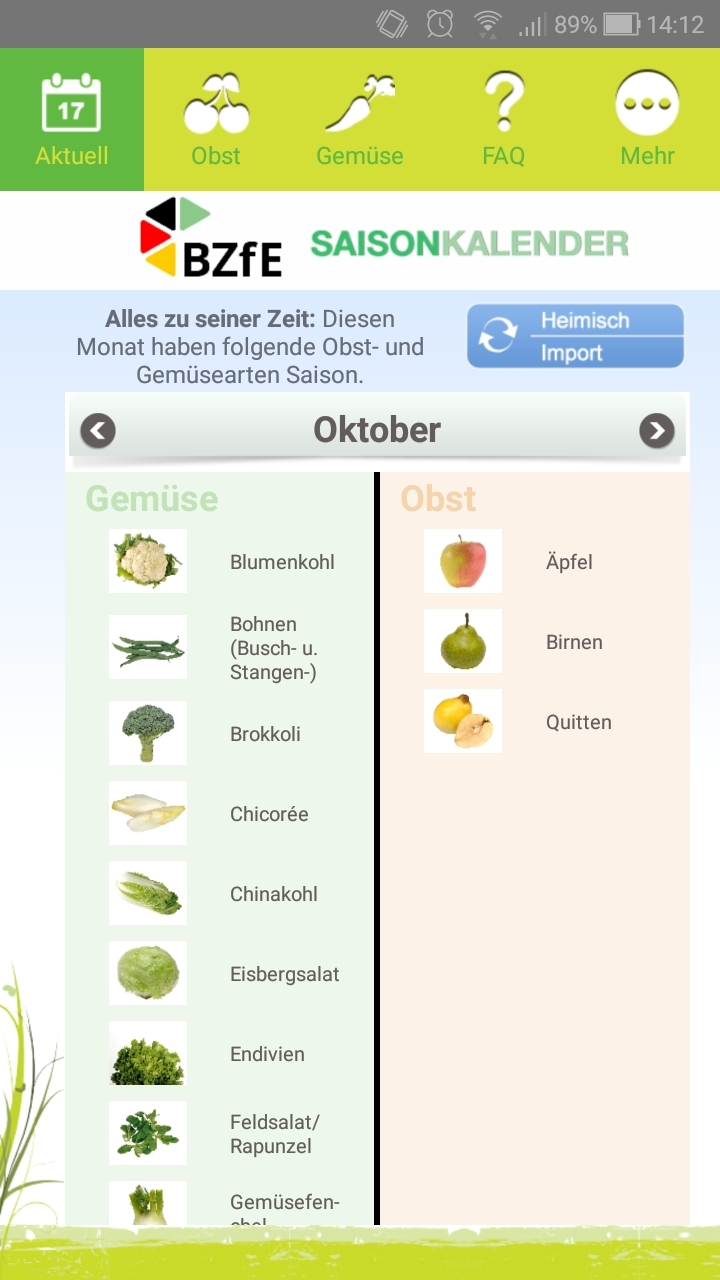Toggle the Heimisch/Import switch
This screenshot has height=1280, width=720.
pos(575,336)
